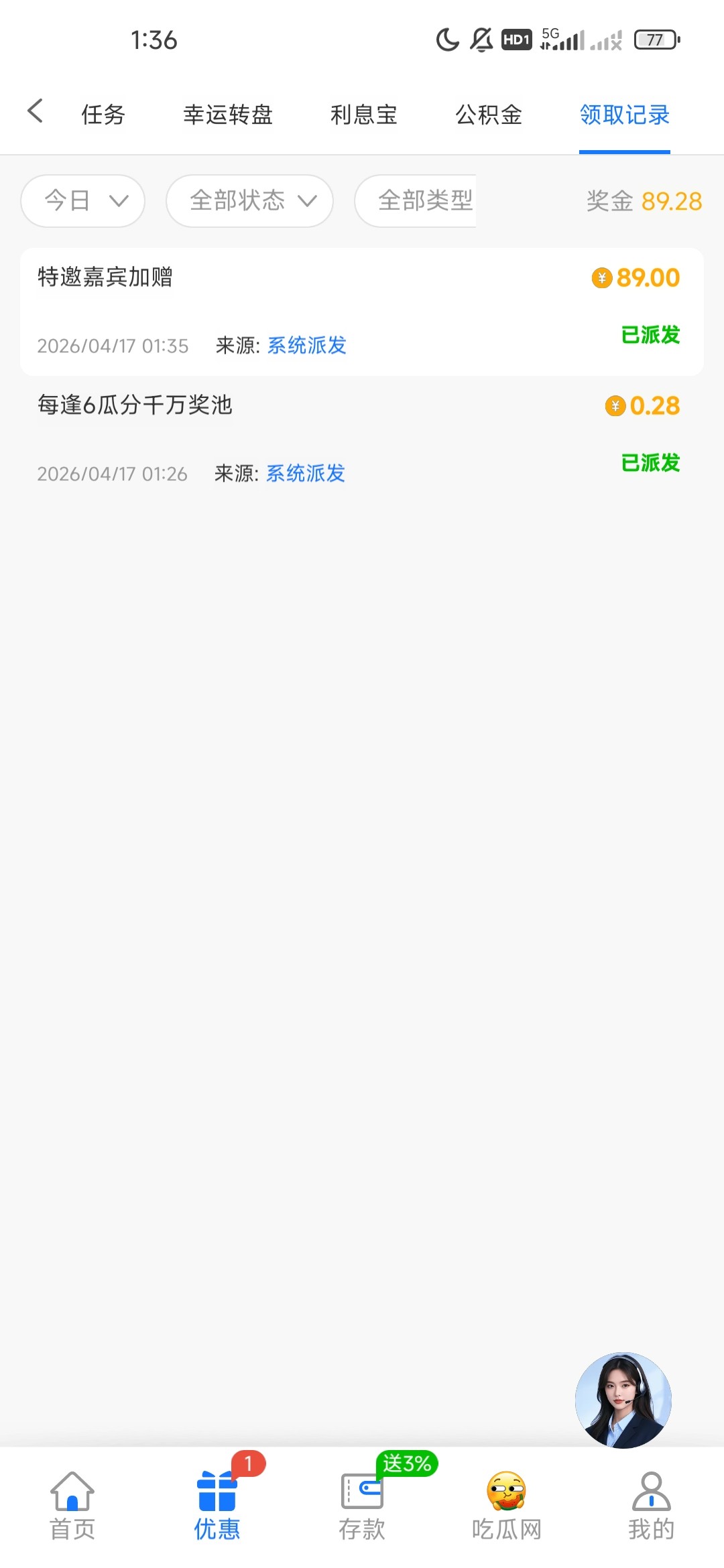Expand the 今日 date filter dropdown
Screen dimensions: 724x1568
pyautogui.click(x=83, y=200)
